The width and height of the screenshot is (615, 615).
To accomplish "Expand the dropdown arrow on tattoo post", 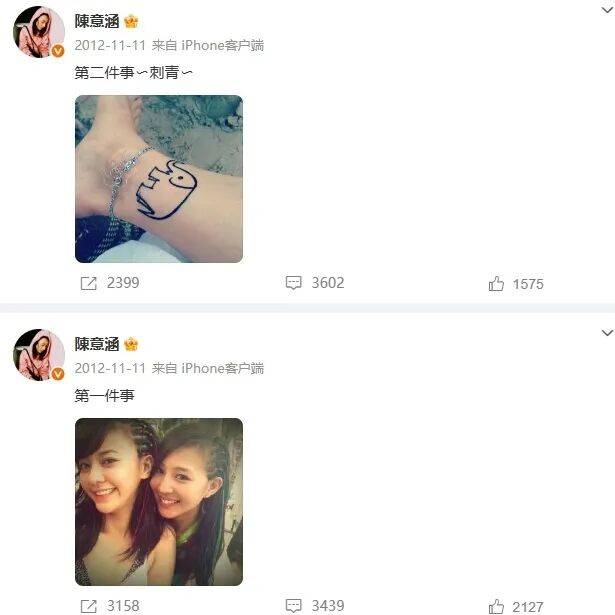I will pos(606,10).
